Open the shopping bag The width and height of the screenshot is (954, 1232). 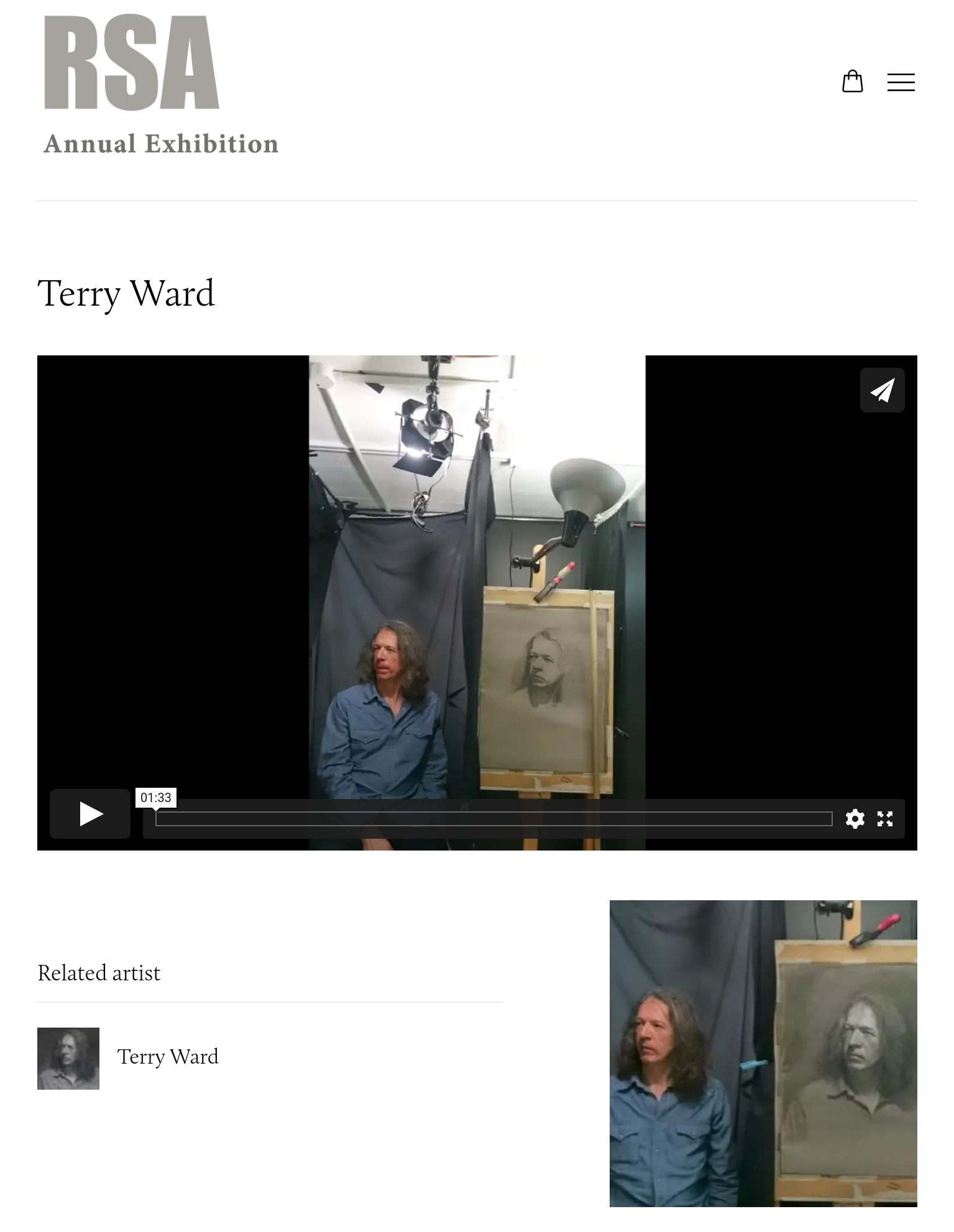852,81
